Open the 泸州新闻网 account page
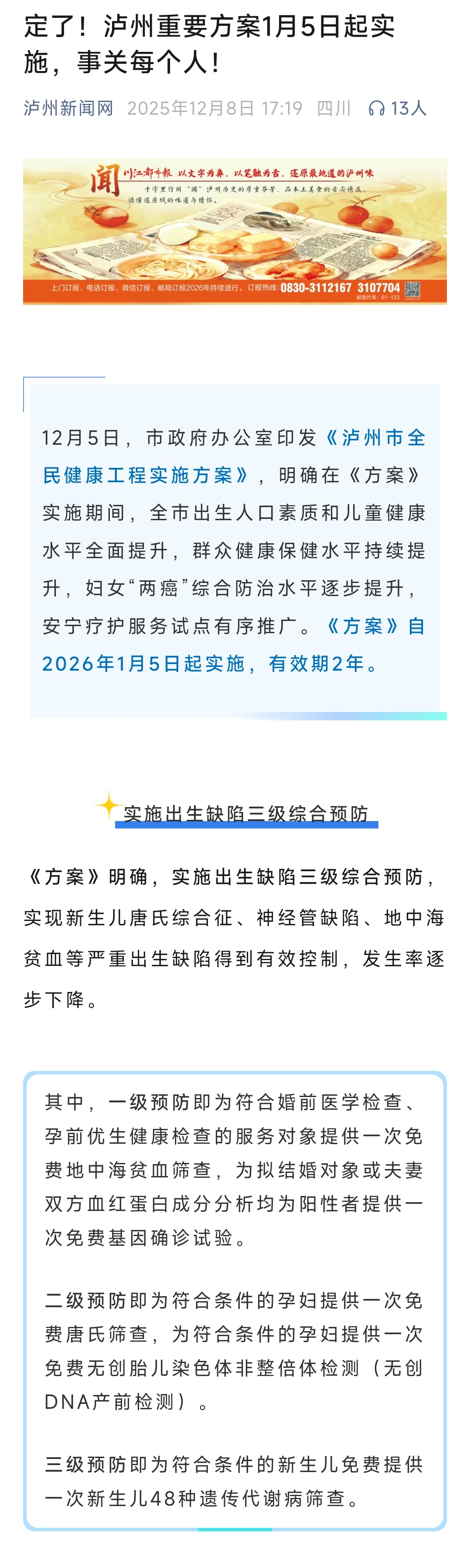Image resolution: width=470 pixels, height=1568 pixels. [69, 108]
